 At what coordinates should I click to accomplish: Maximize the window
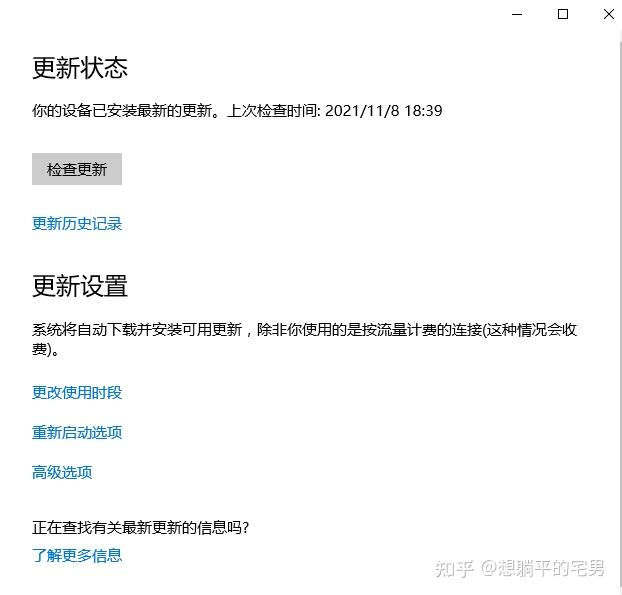pos(563,14)
